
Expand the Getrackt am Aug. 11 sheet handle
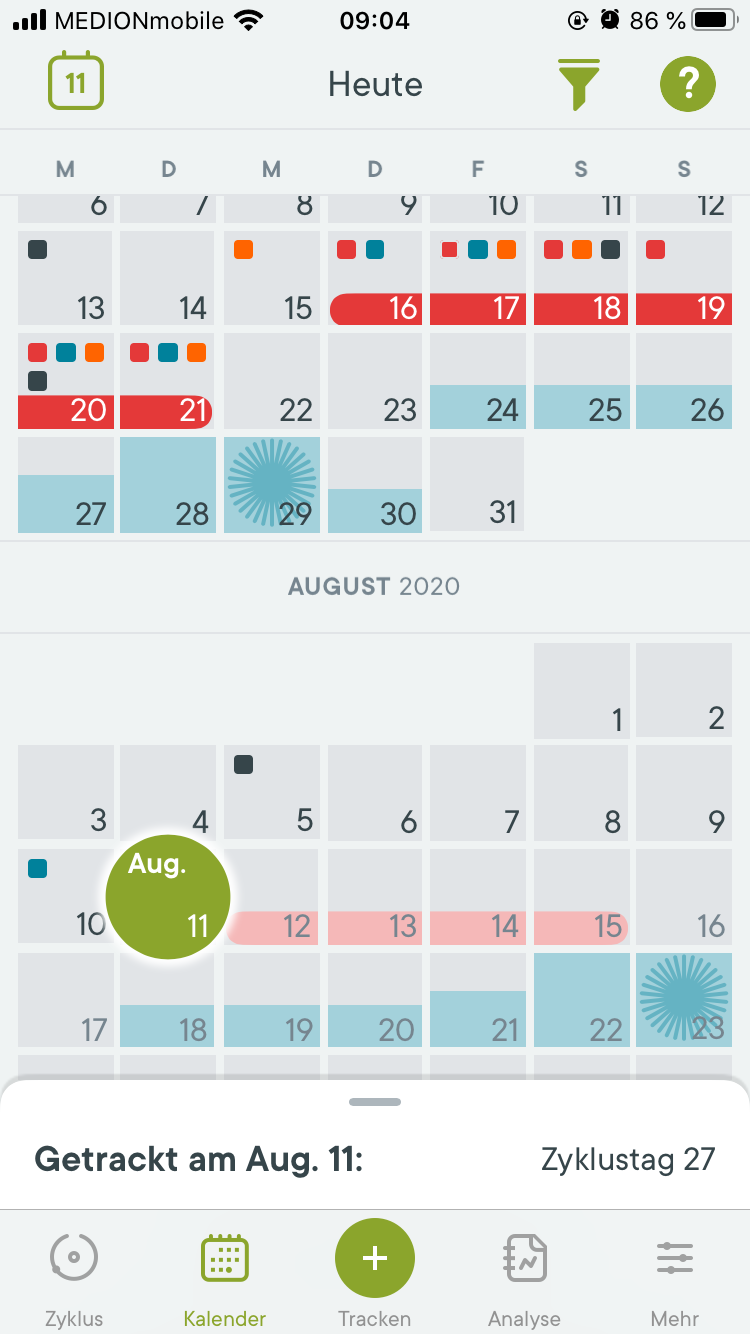(x=375, y=1102)
